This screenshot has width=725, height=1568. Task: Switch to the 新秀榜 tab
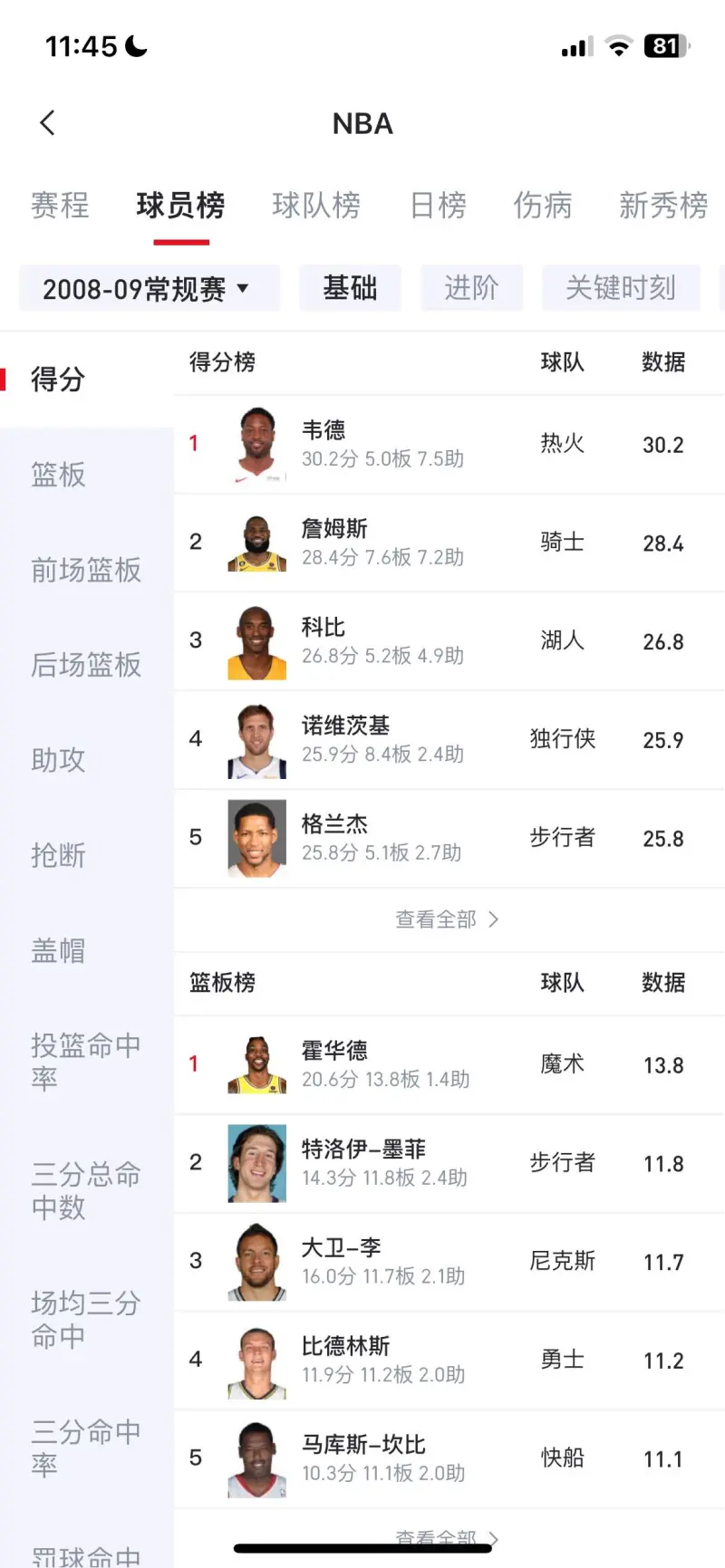point(663,206)
